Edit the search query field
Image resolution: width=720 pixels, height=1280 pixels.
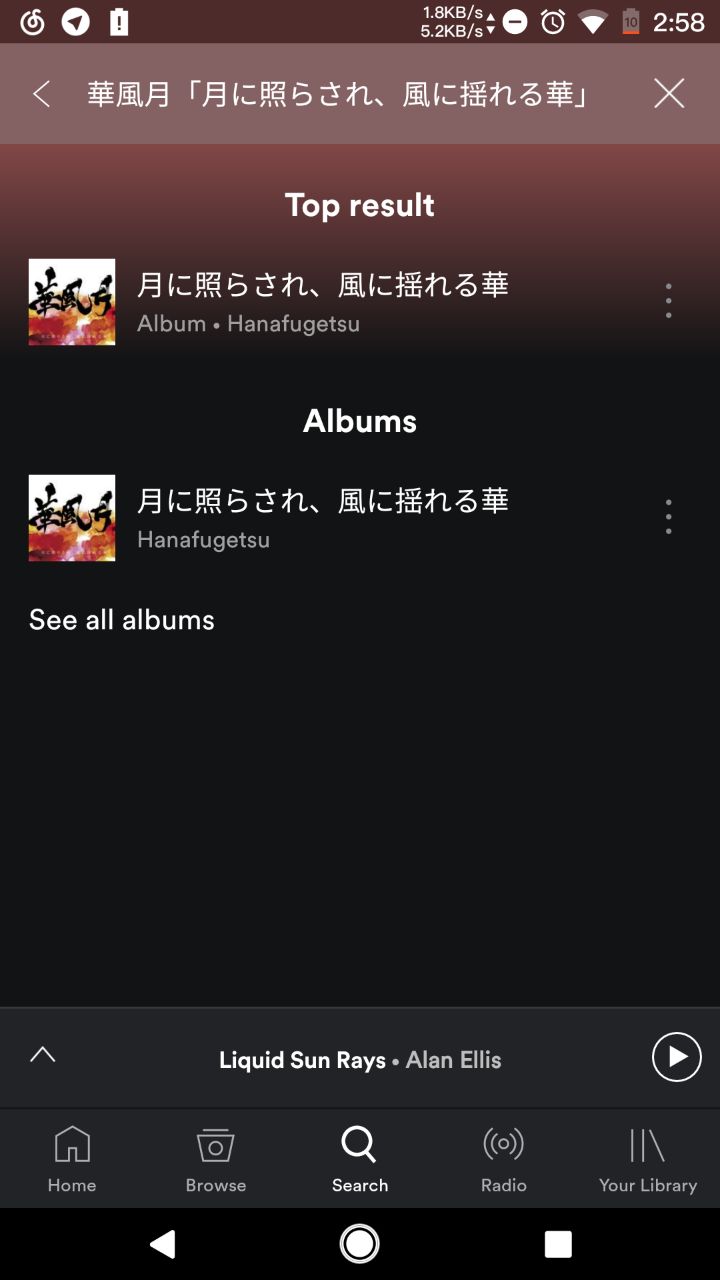340,94
